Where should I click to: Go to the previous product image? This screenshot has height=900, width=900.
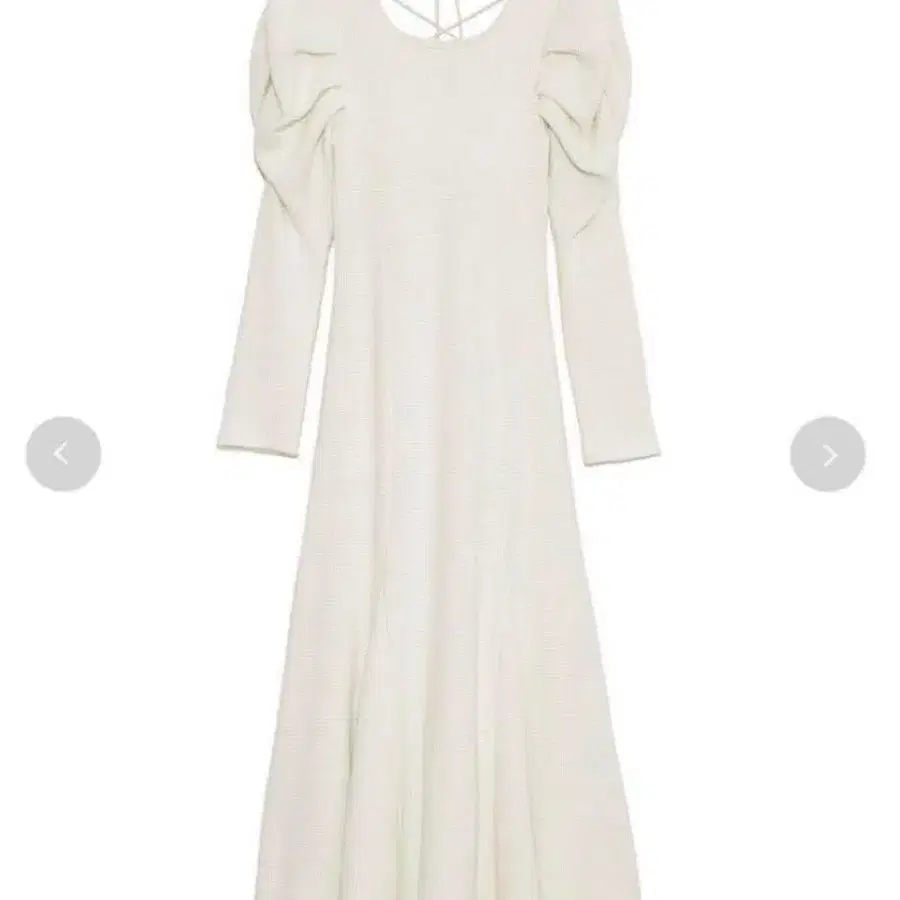click(x=63, y=454)
